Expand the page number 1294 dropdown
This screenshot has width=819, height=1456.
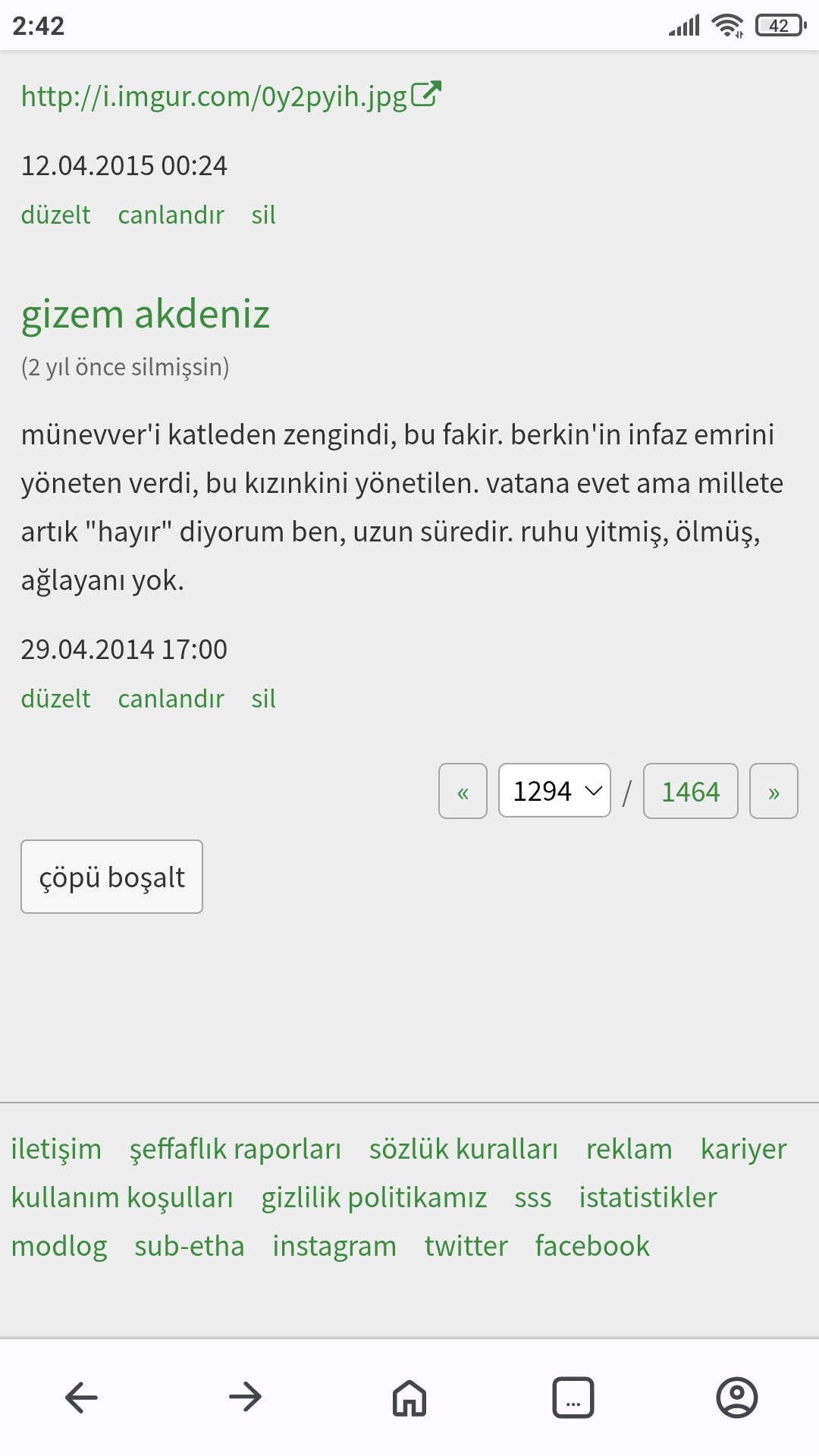click(554, 791)
